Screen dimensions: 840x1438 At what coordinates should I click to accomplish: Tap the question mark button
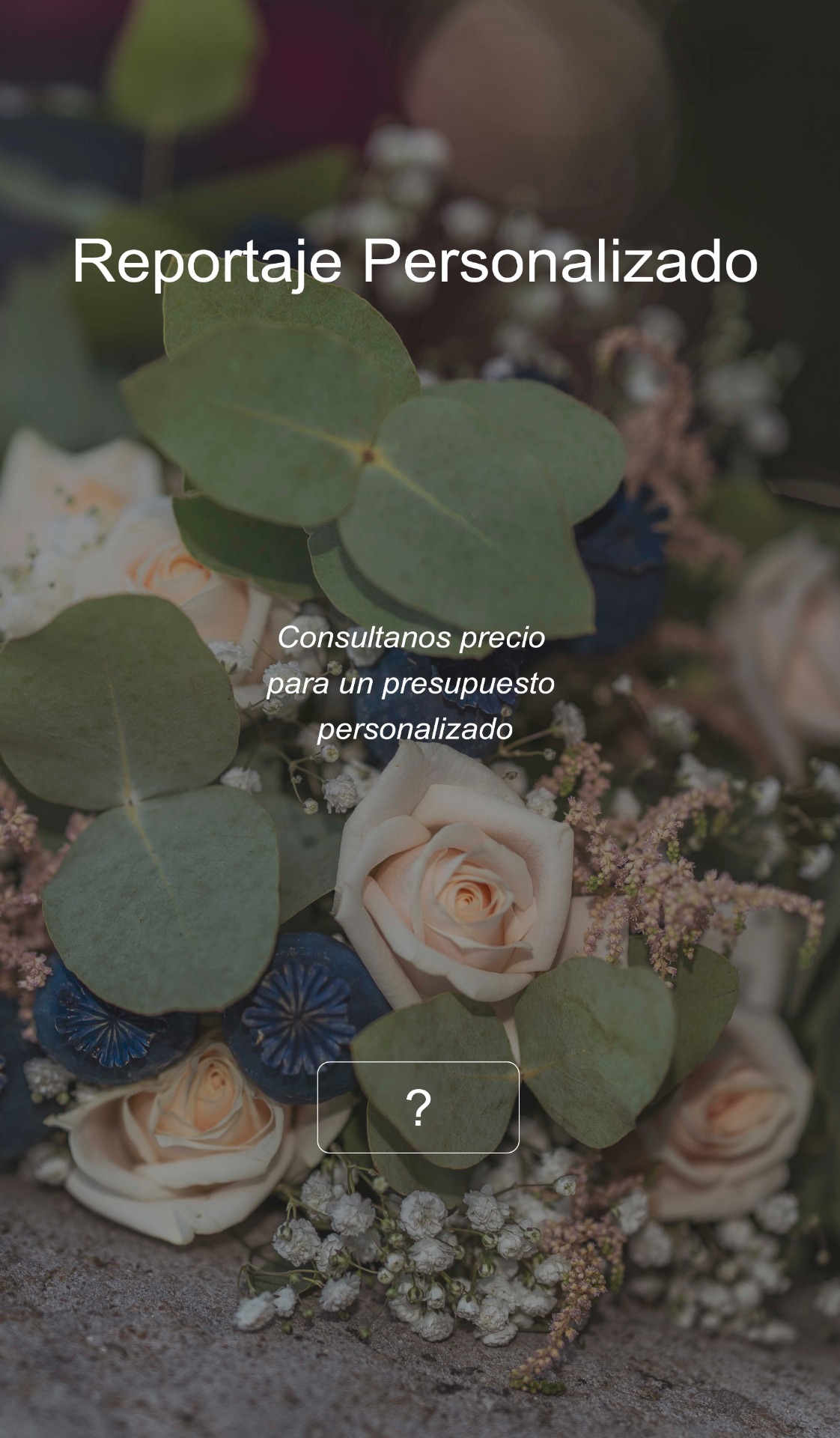pos(419,1107)
